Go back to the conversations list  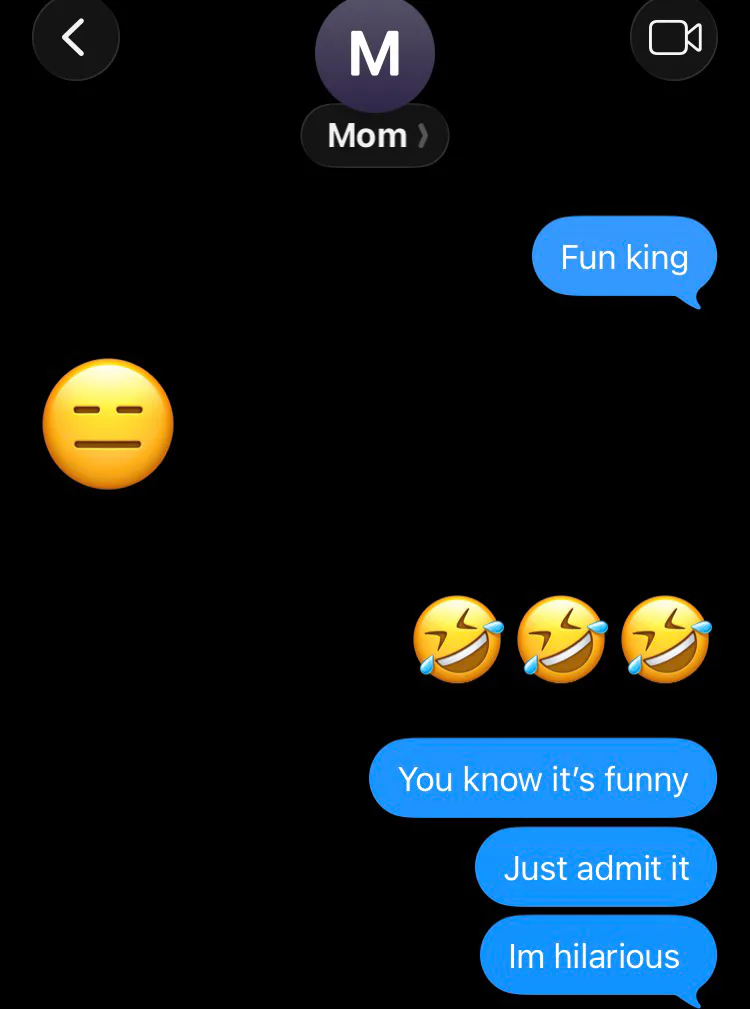(x=75, y=38)
